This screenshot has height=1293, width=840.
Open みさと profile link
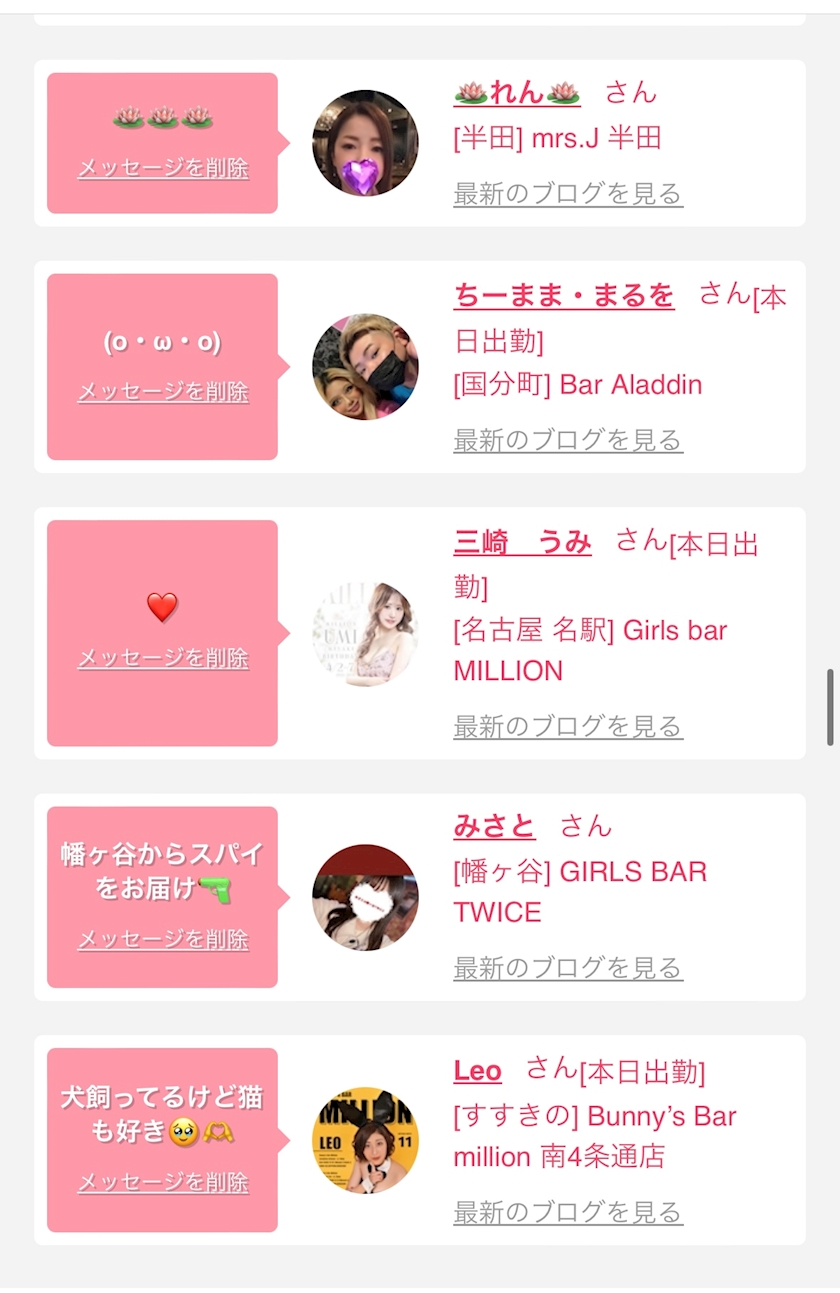[494, 826]
